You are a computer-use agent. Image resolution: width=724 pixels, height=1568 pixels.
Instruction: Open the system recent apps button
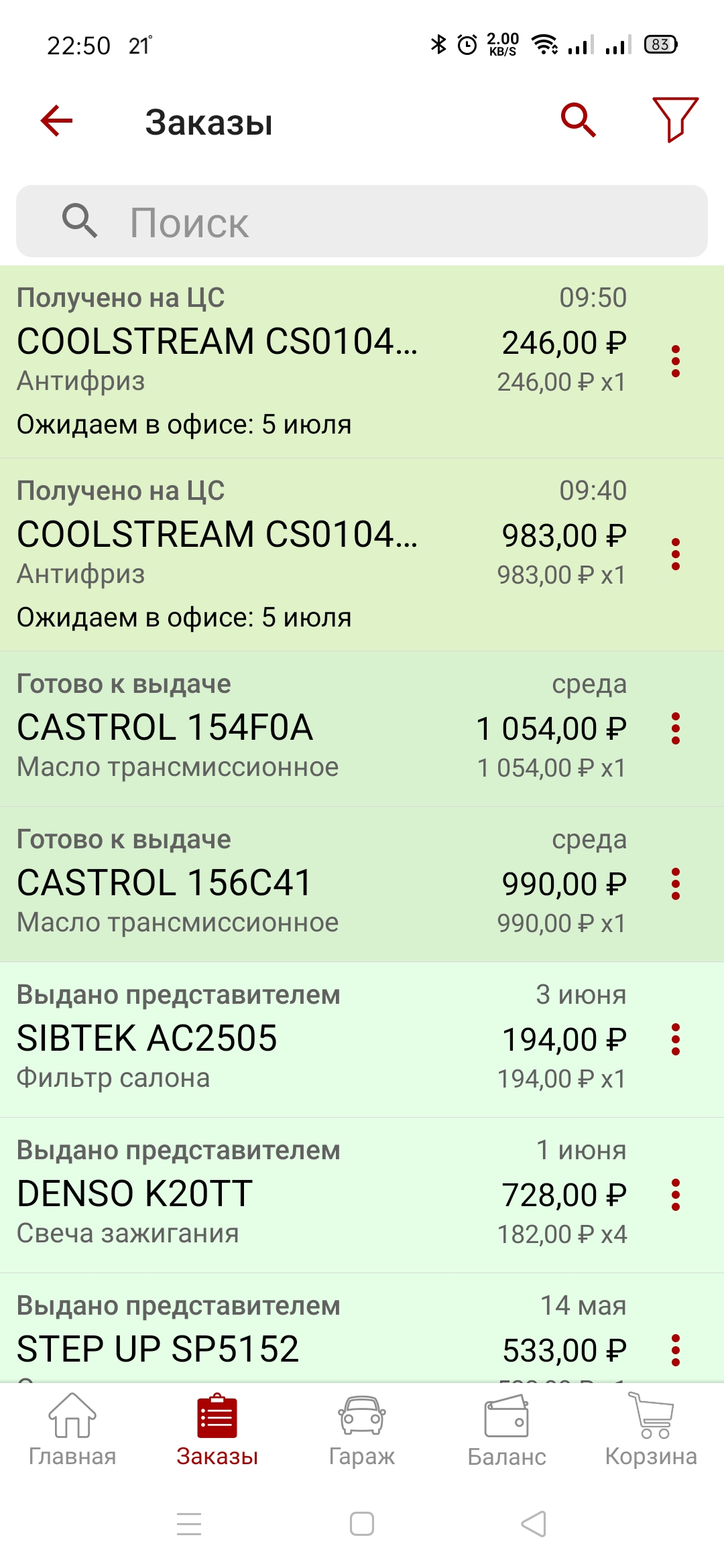[x=189, y=1524]
